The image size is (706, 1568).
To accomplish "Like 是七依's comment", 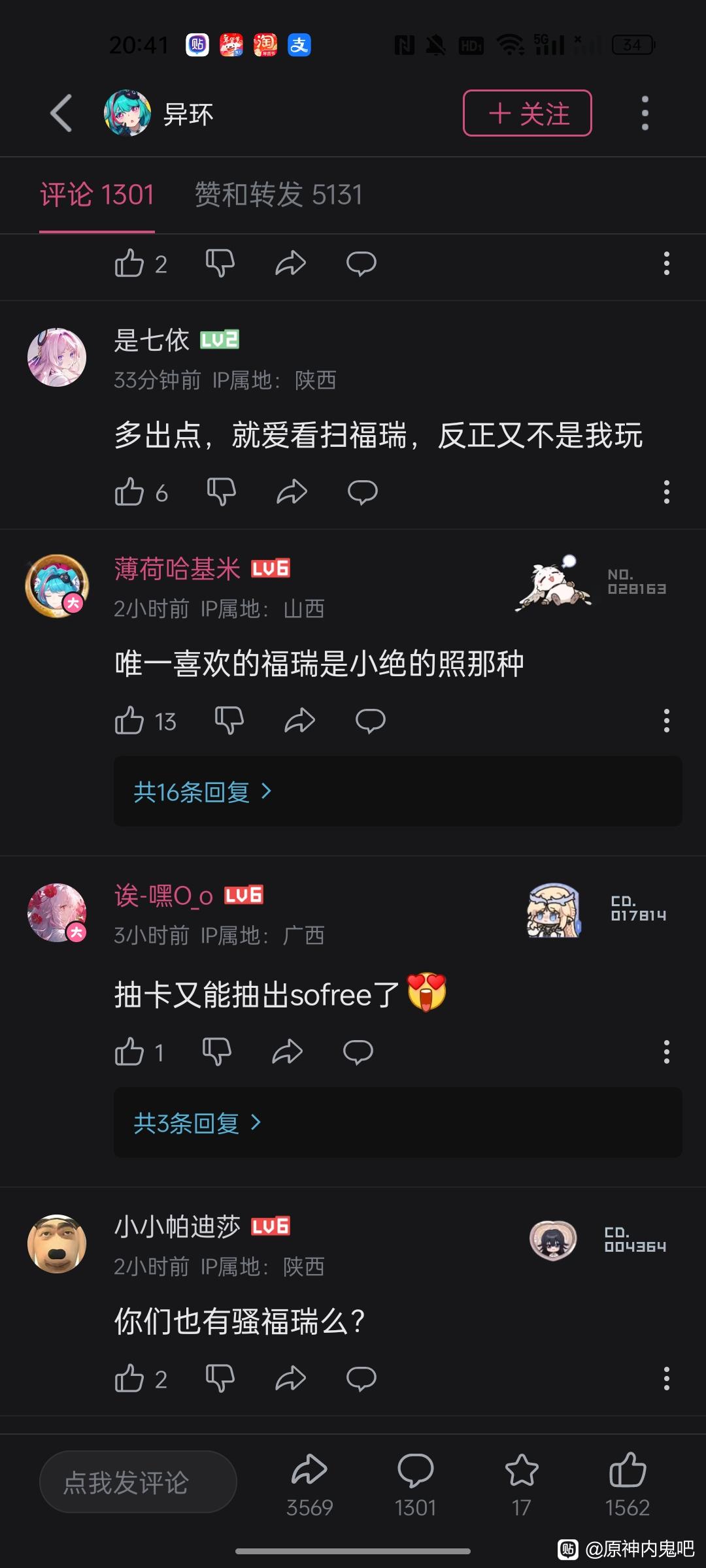I will 129,492.
